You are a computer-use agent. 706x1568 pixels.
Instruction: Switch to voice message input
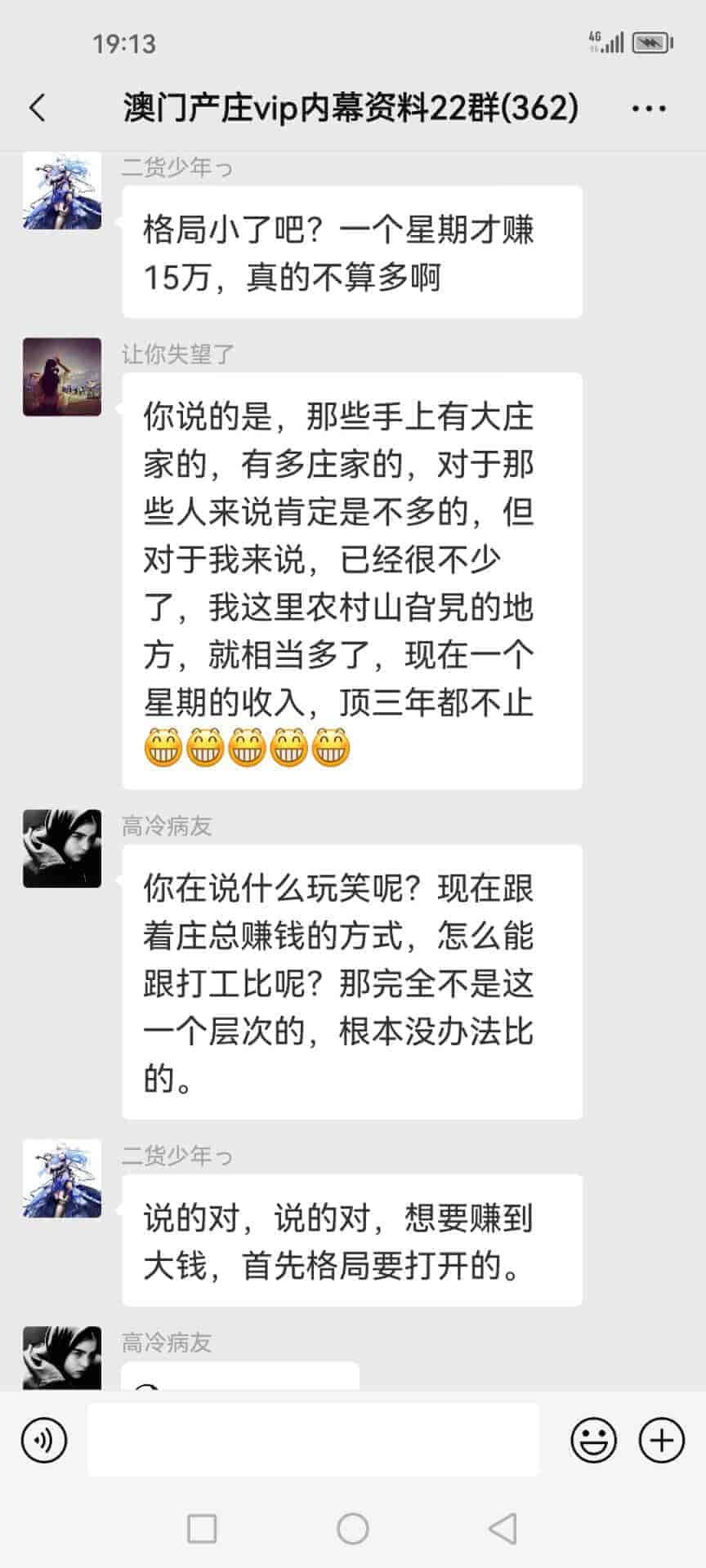(44, 1441)
